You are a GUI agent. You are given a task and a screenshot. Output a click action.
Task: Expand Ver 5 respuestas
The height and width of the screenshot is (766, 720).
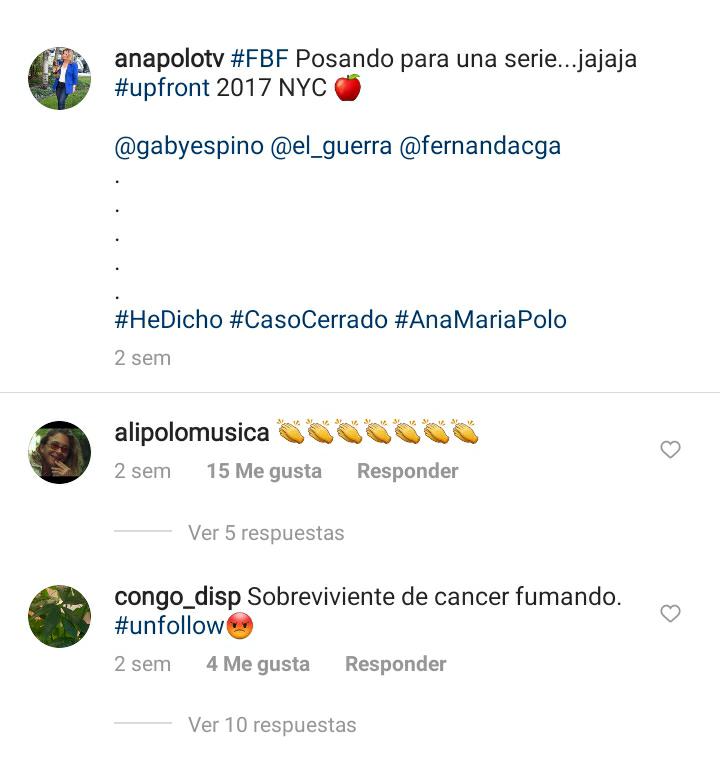pos(265,533)
